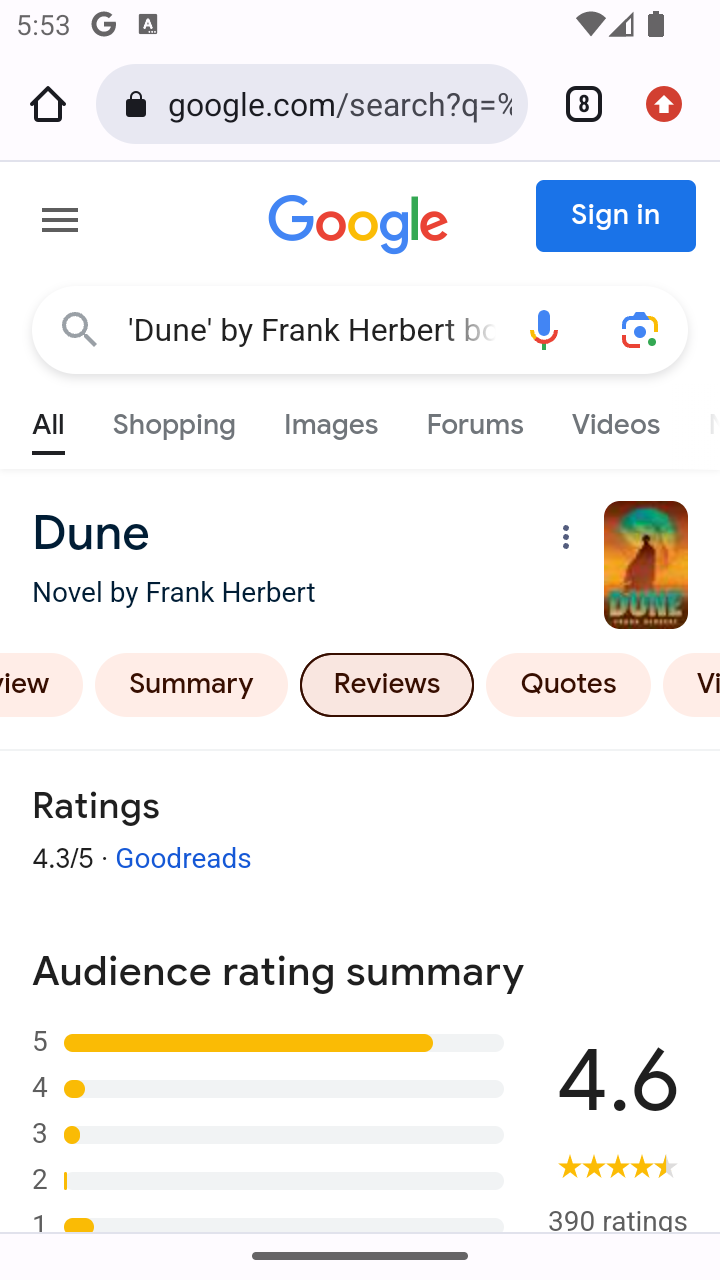
Task: Select the Quotes chip
Action: pos(568,684)
